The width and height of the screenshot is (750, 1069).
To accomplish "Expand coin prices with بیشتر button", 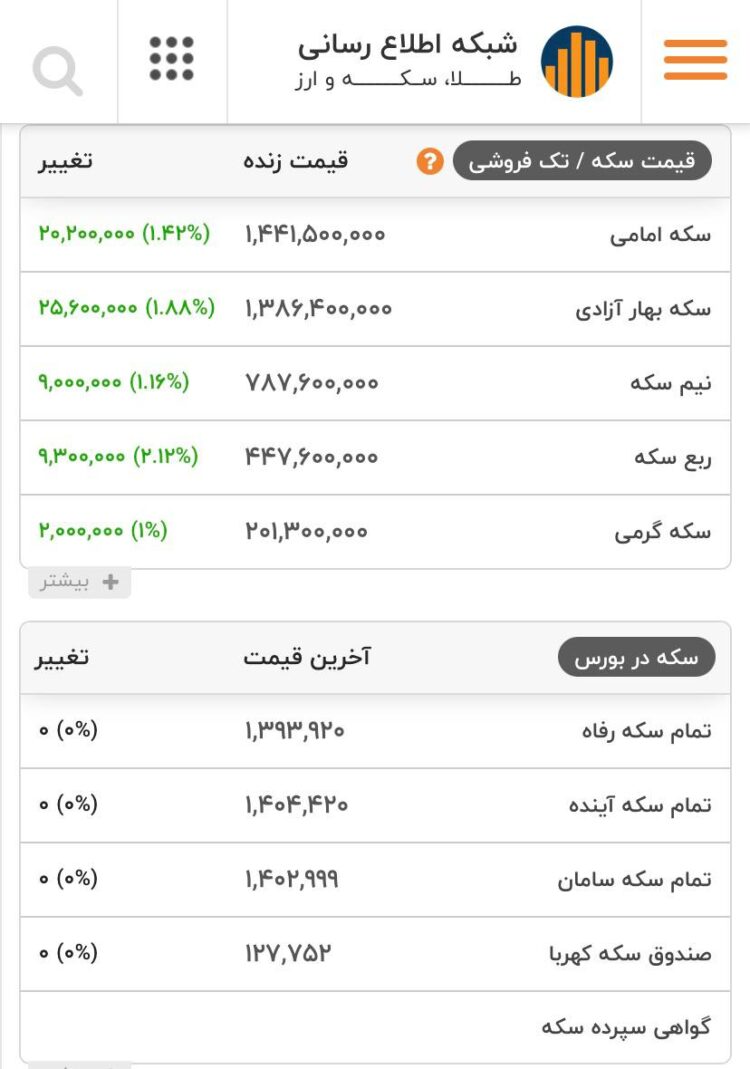I will [x=80, y=583].
